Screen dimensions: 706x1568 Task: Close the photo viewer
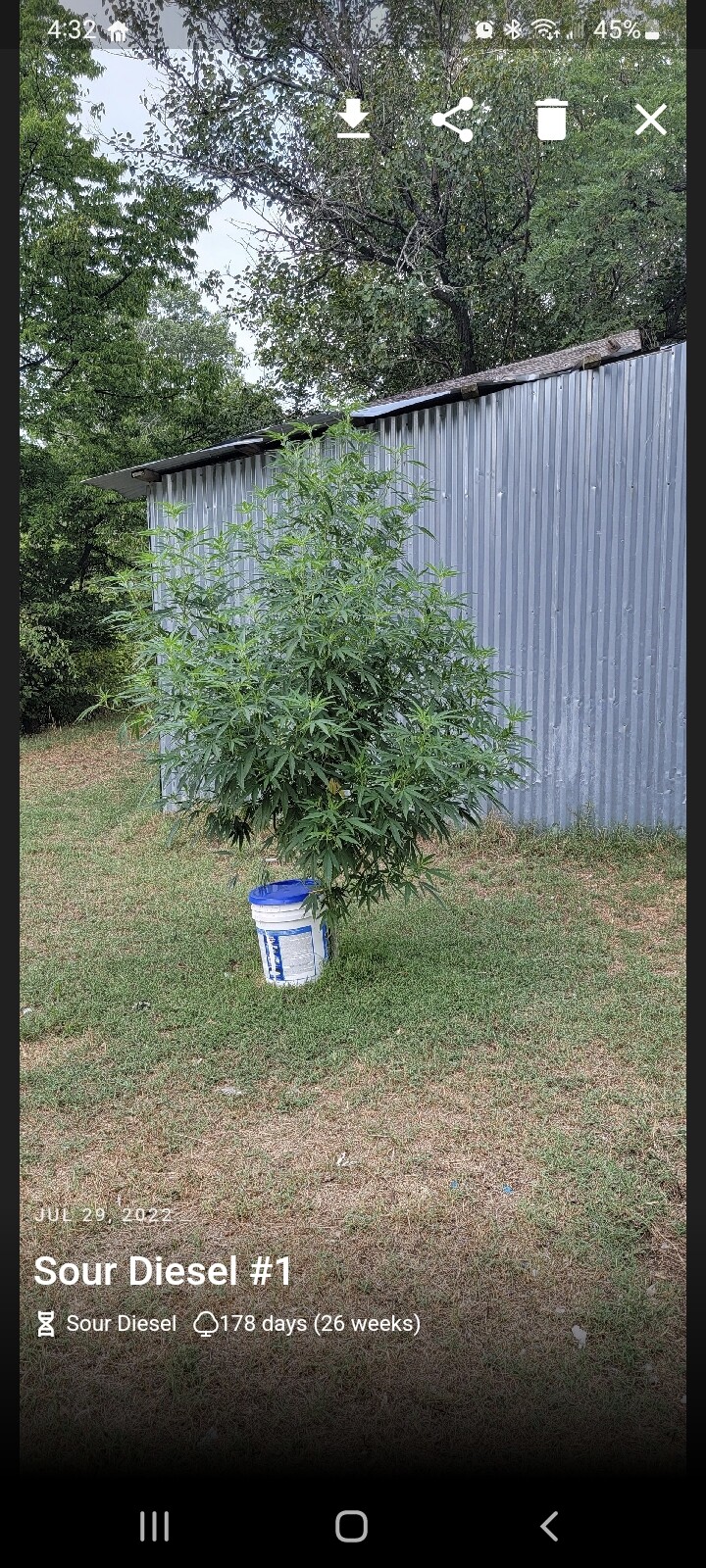[651, 120]
